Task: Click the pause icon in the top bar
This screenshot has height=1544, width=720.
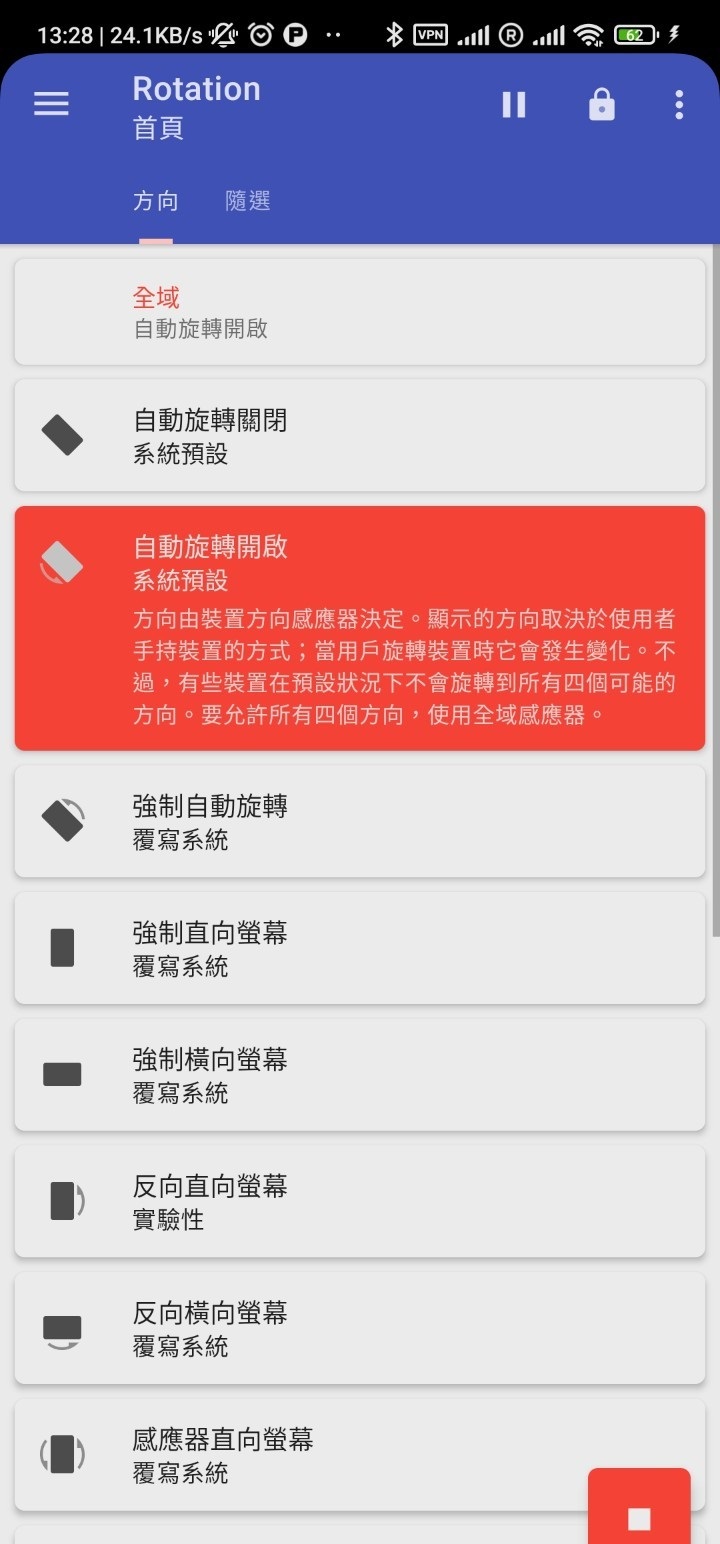Action: (x=513, y=103)
